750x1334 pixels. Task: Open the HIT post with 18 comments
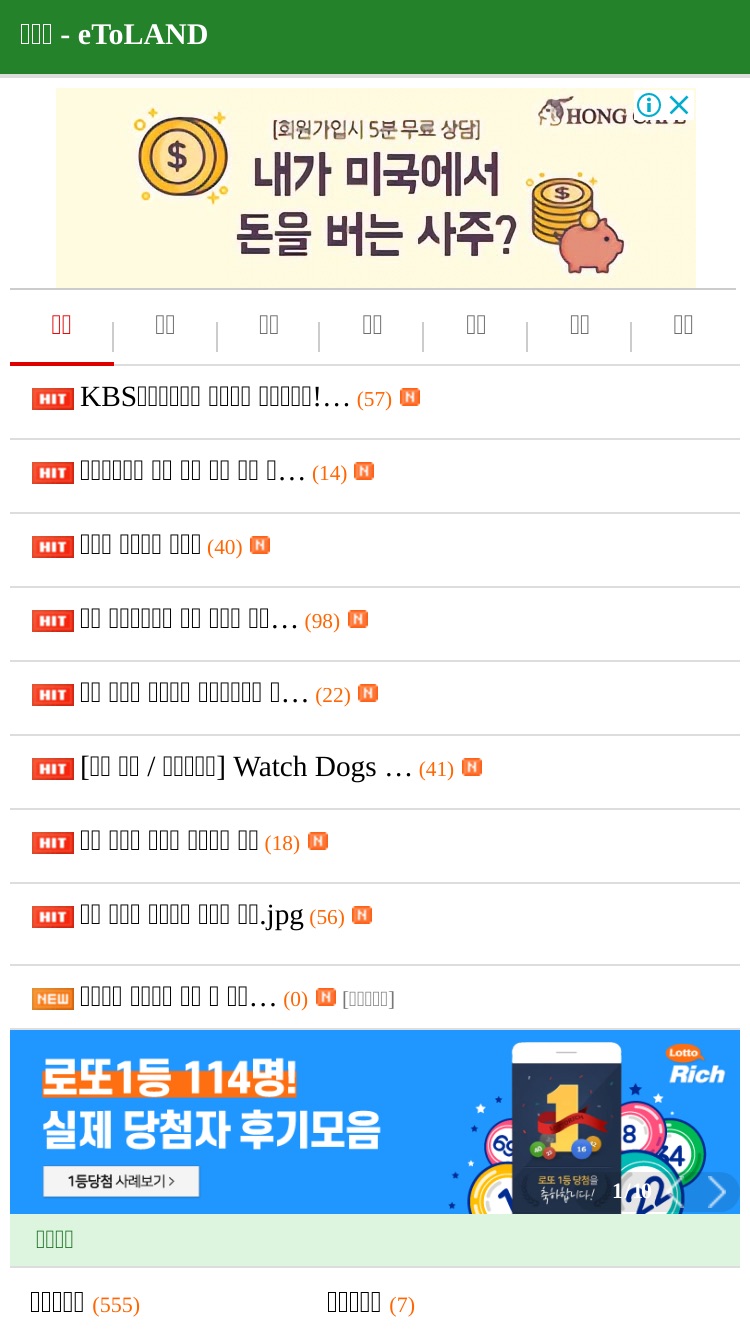(169, 841)
